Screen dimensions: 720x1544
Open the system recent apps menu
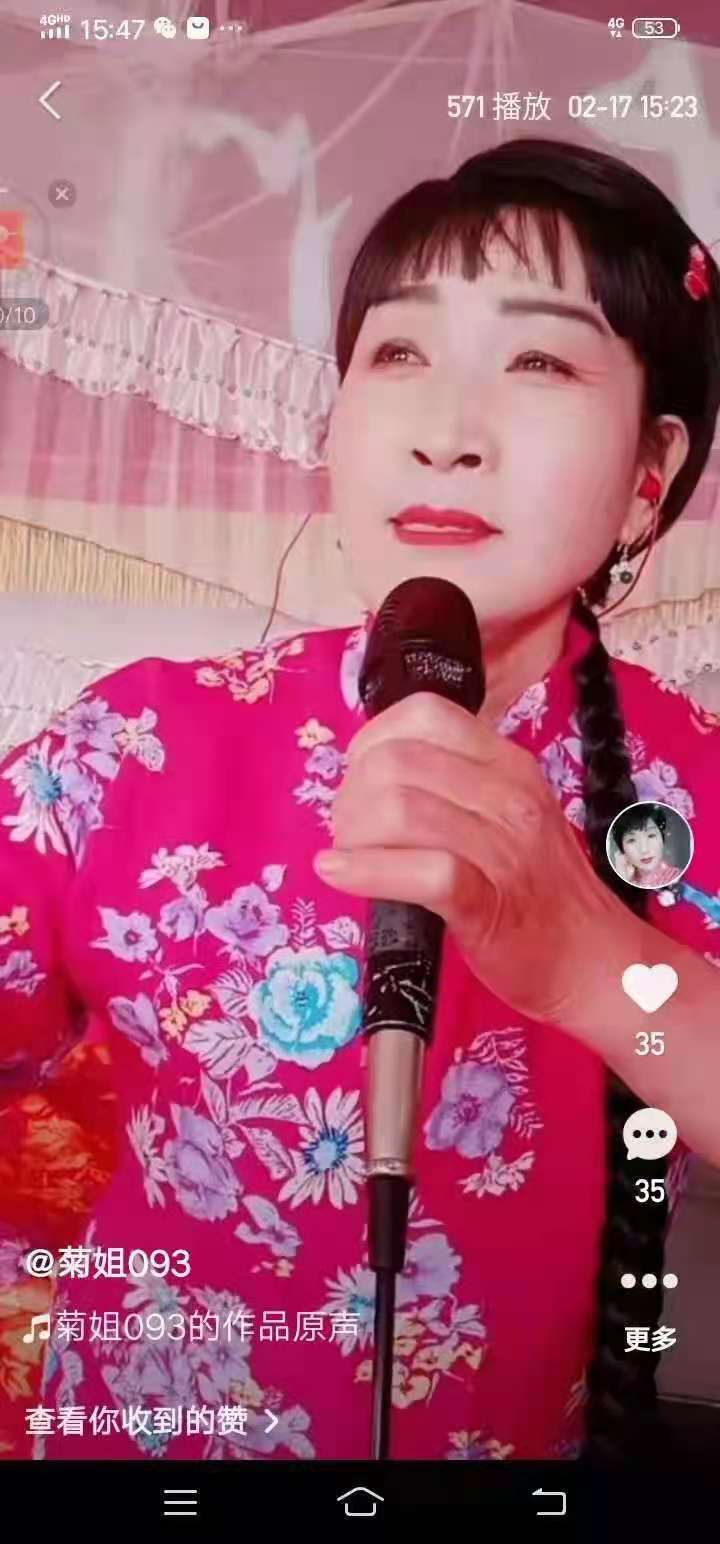181,1502
